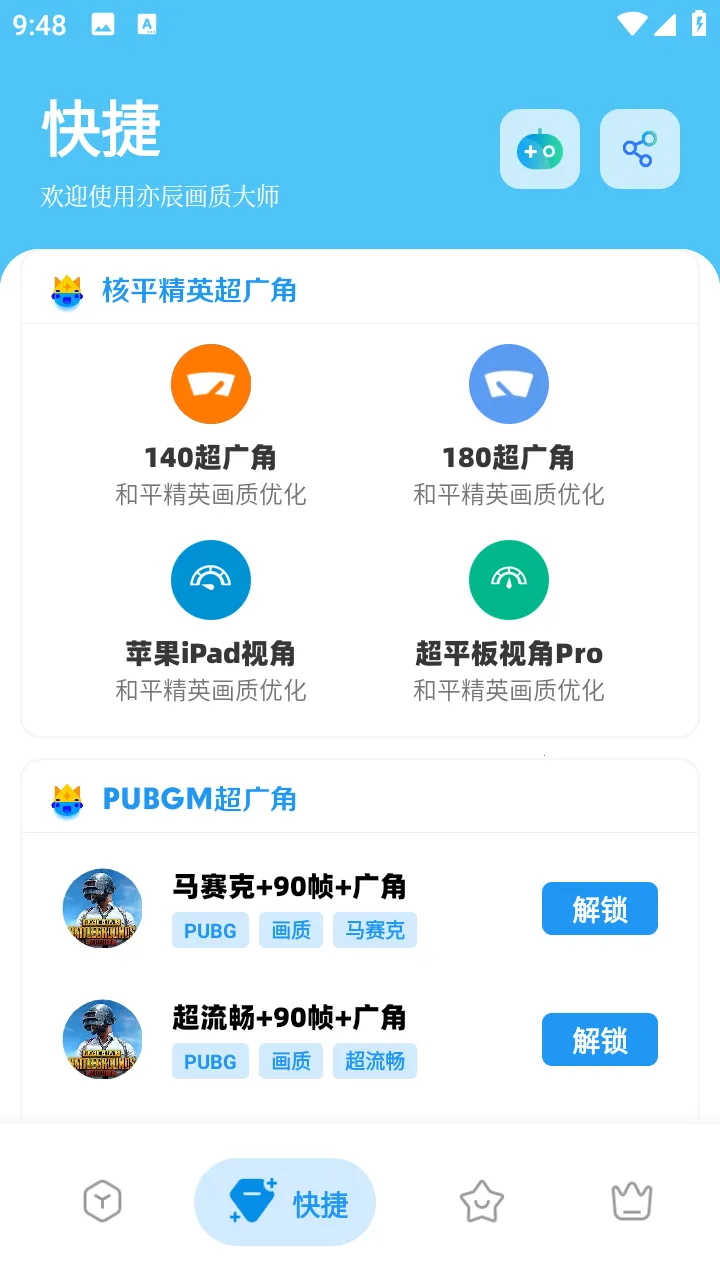Tap the share icon at top right
720x1280 pixels.
[639, 148]
